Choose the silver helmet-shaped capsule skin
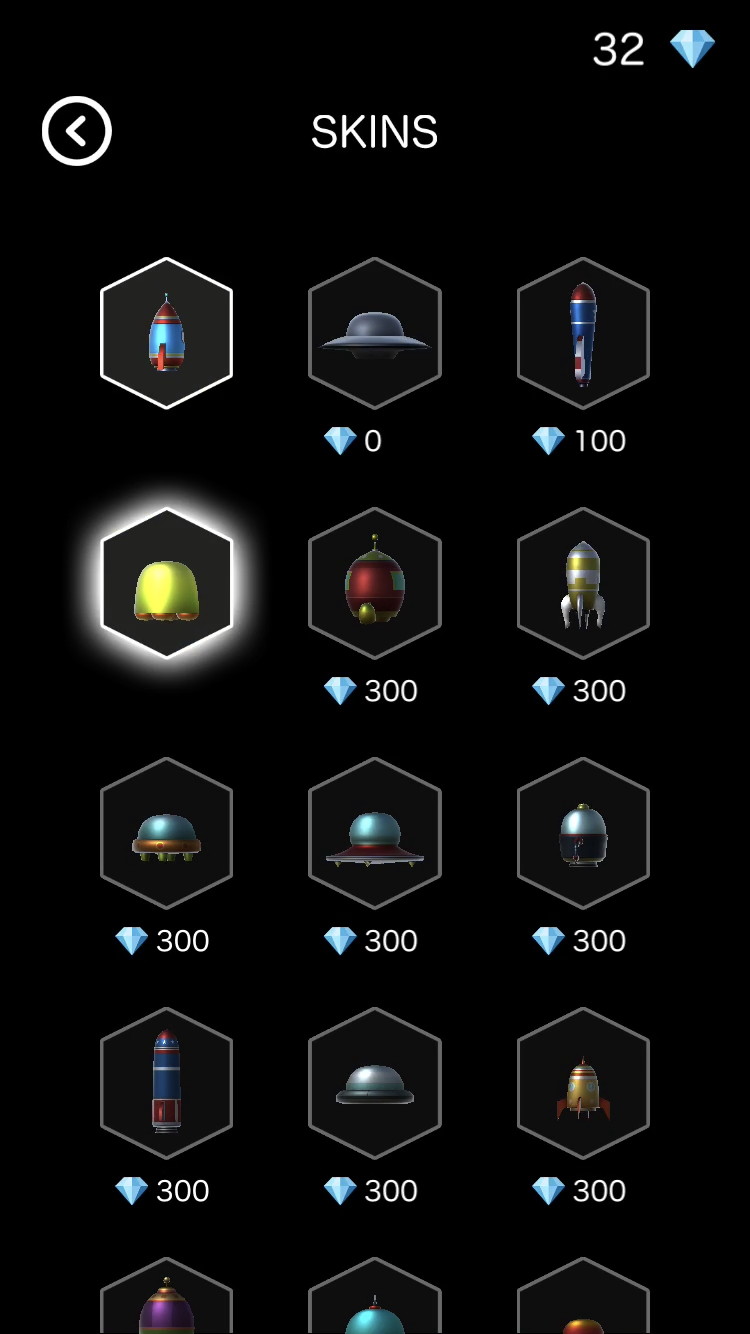The width and height of the screenshot is (750, 1334). coord(583,833)
